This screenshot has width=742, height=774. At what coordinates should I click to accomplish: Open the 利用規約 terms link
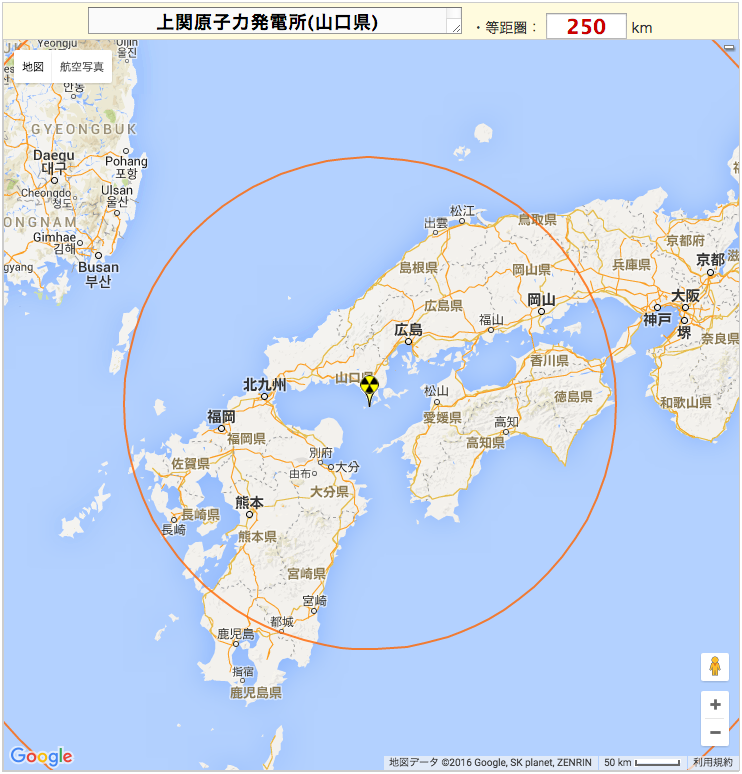pos(712,762)
